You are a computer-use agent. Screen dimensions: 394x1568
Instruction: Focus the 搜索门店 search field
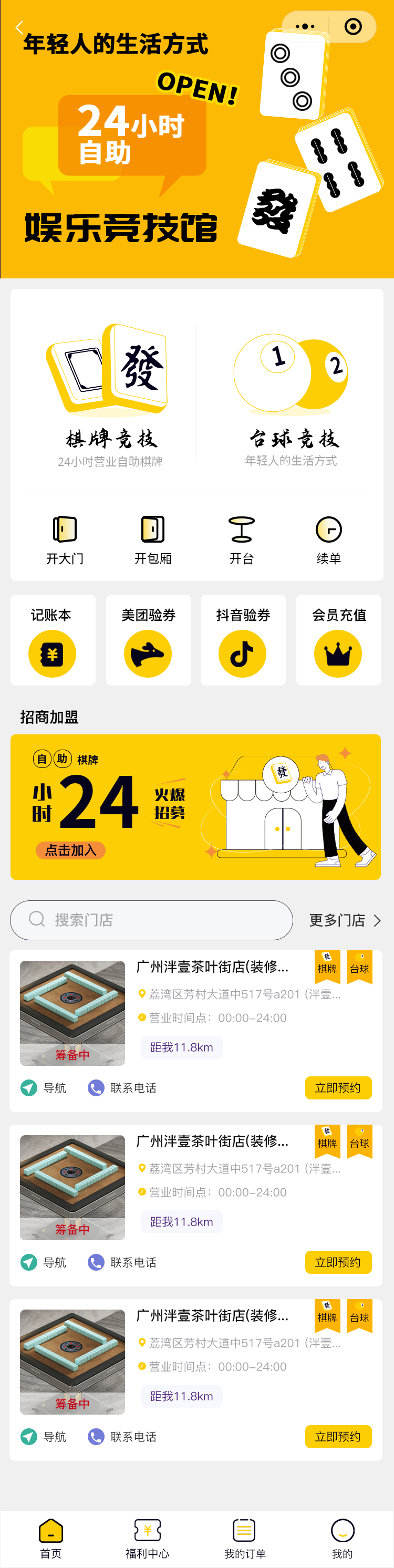[x=152, y=920]
